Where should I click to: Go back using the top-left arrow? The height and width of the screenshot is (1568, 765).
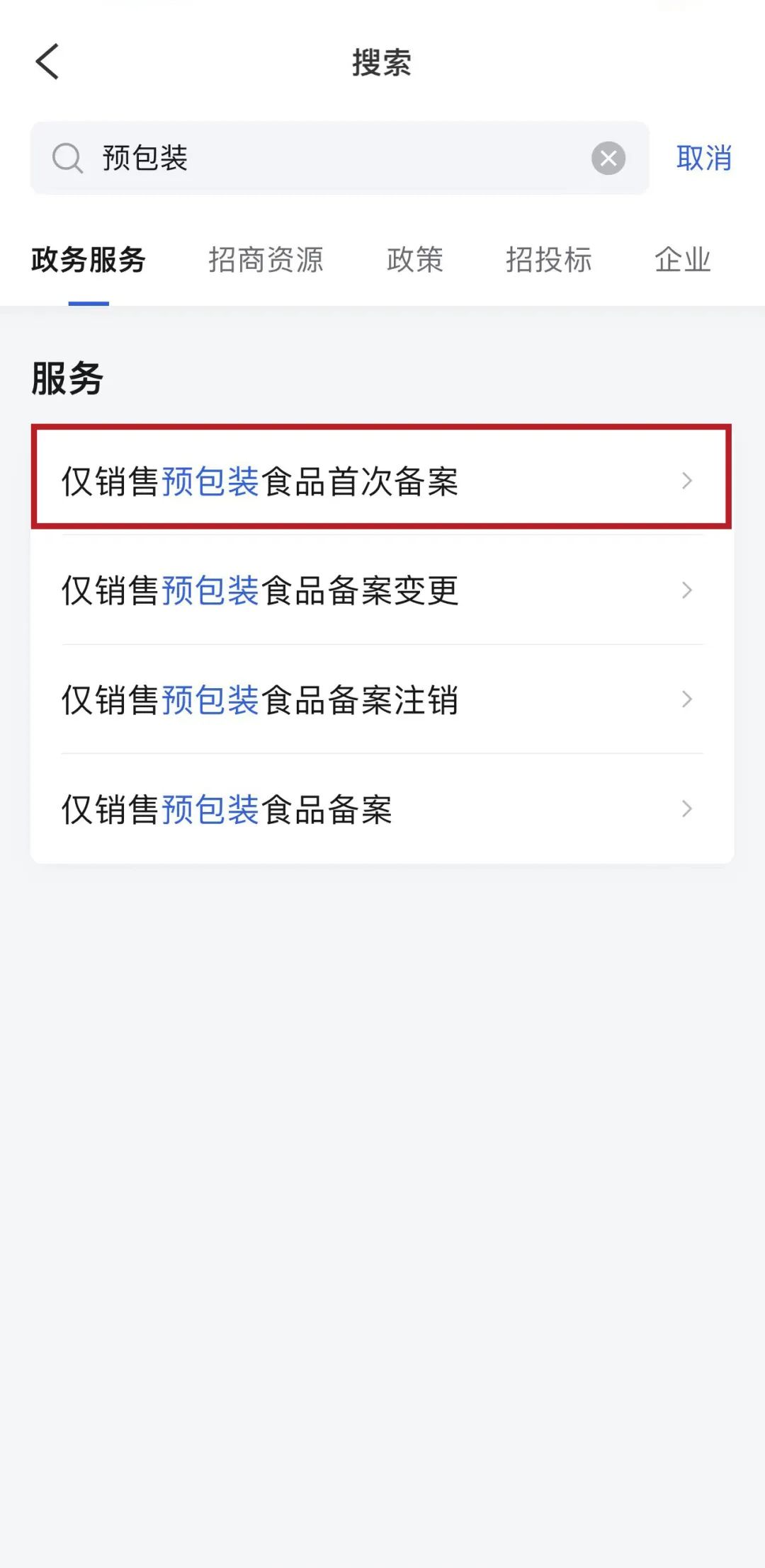click(47, 62)
